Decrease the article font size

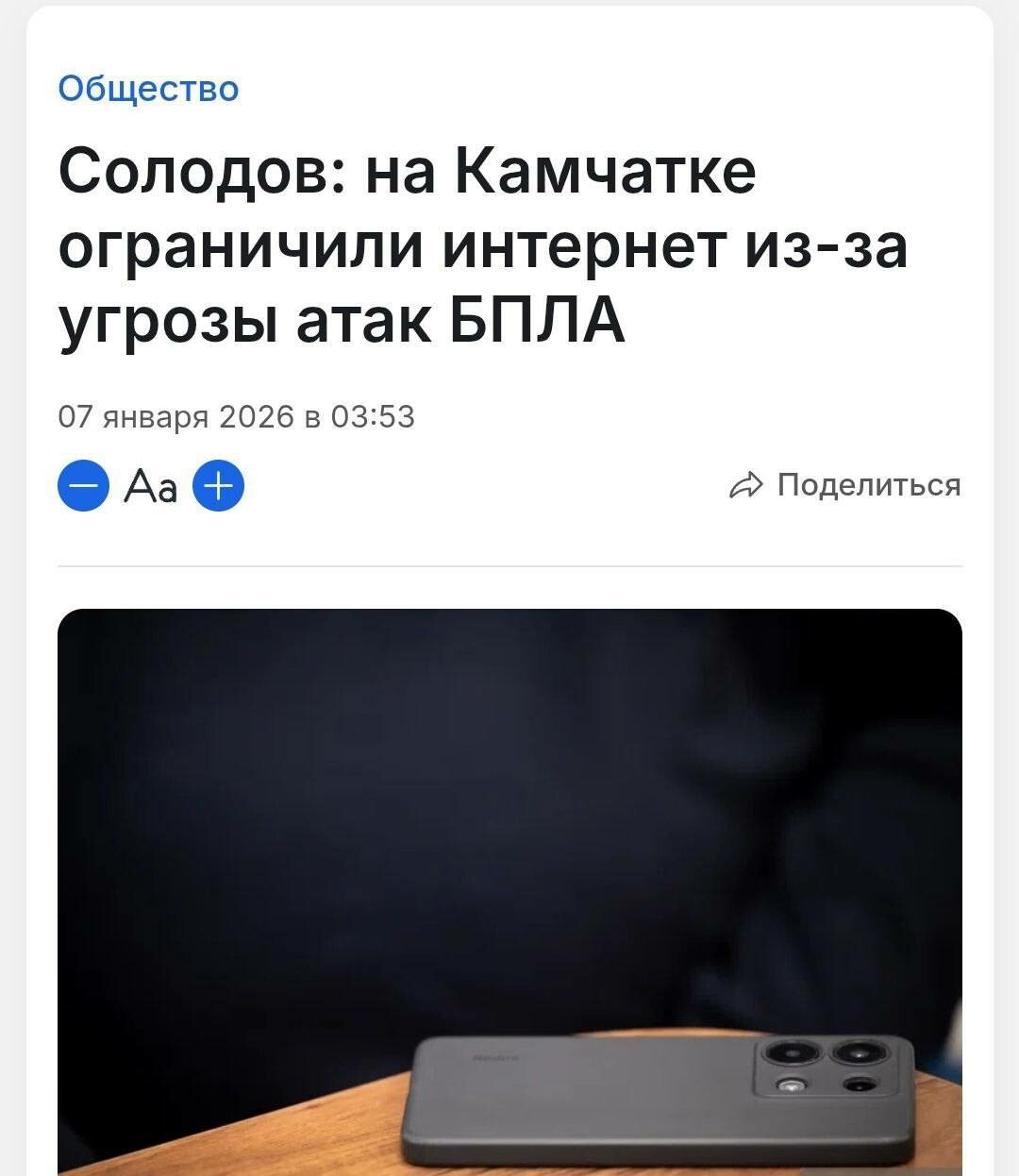coord(83,486)
